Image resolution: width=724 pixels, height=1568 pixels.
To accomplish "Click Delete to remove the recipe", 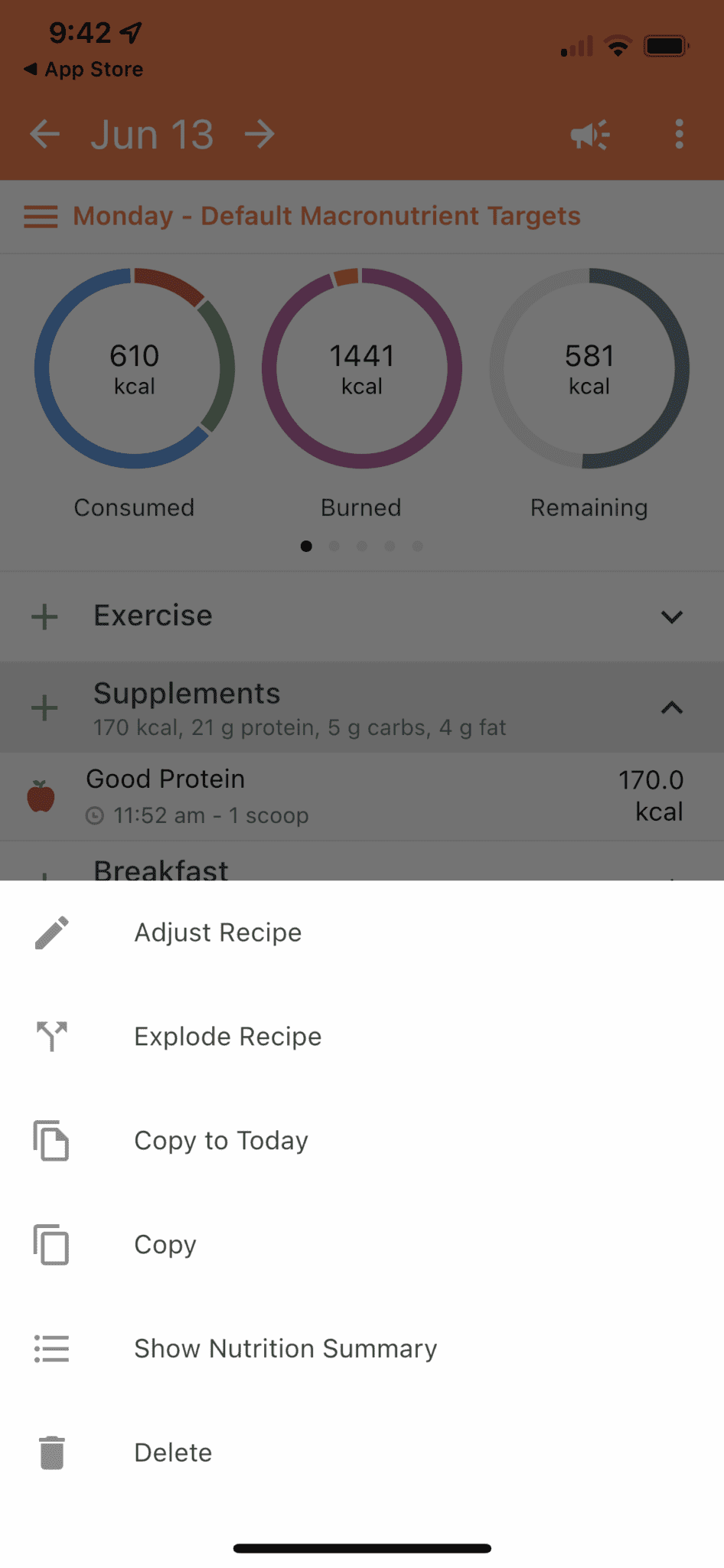I will (x=172, y=1452).
